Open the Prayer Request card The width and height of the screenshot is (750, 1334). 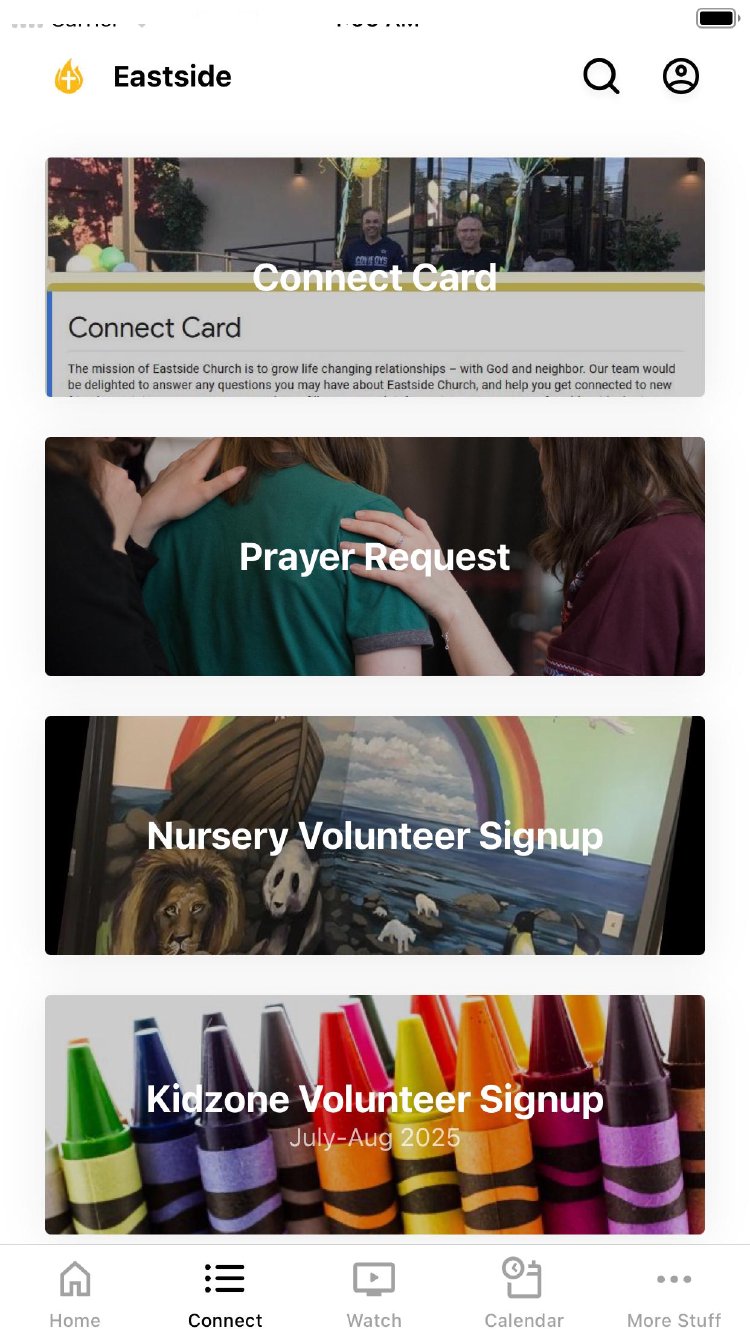(x=375, y=556)
